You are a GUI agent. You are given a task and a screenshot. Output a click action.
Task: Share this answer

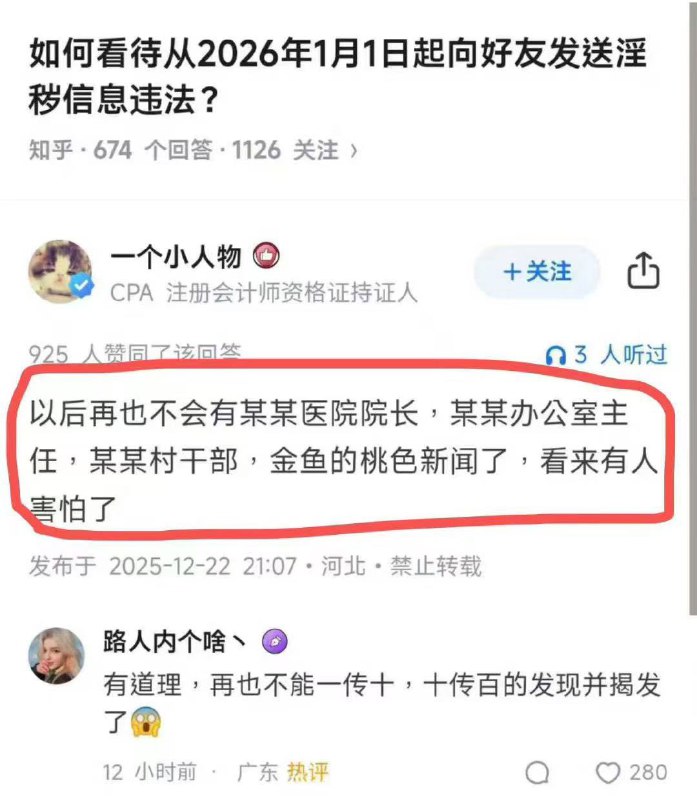(643, 271)
